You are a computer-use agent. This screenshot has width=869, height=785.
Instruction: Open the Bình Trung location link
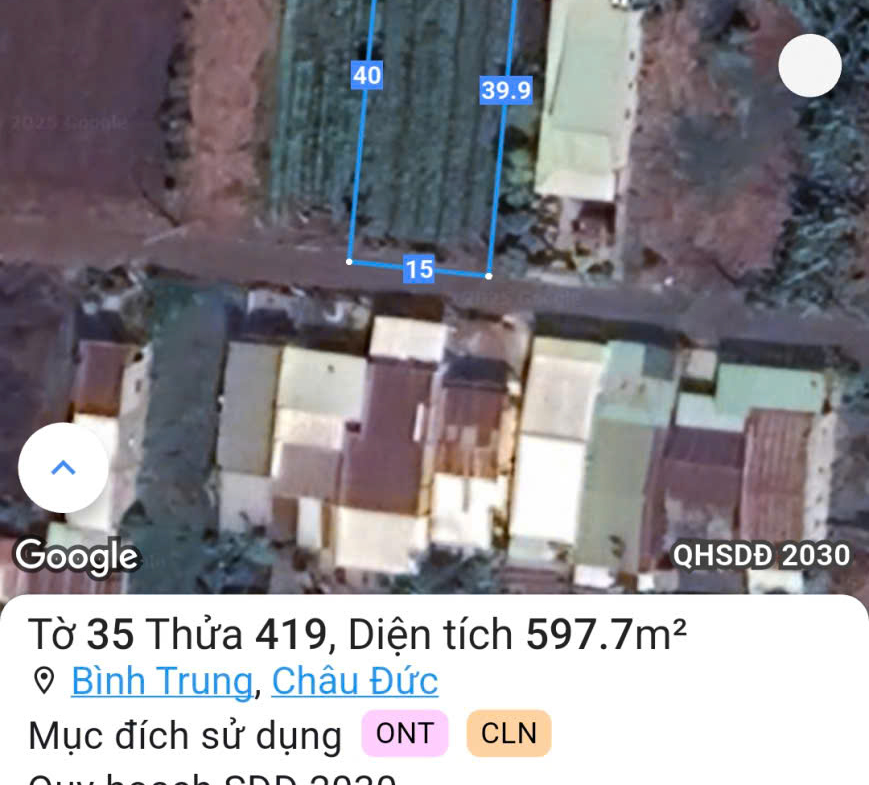point(161,681)
